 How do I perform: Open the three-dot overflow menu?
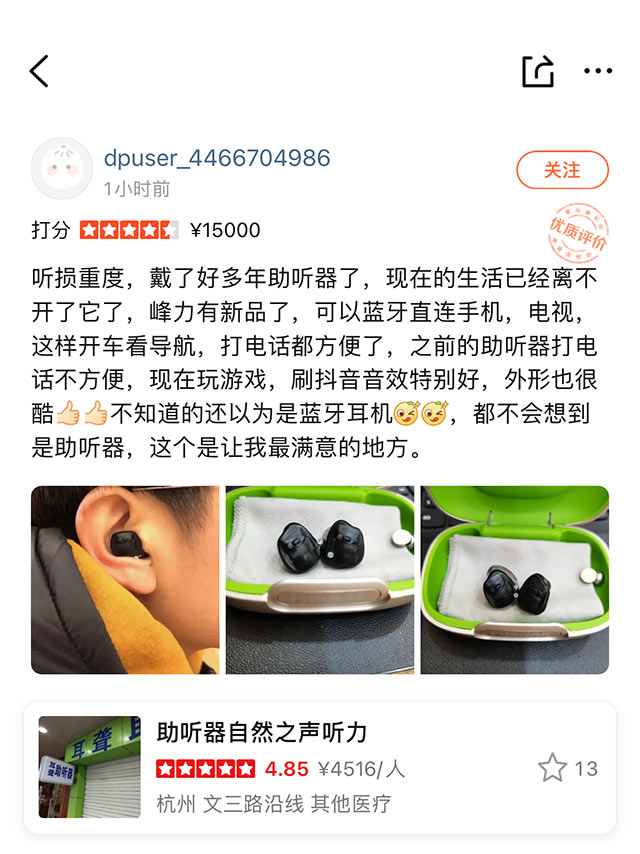pyautogui.click(x=598, y=71)
